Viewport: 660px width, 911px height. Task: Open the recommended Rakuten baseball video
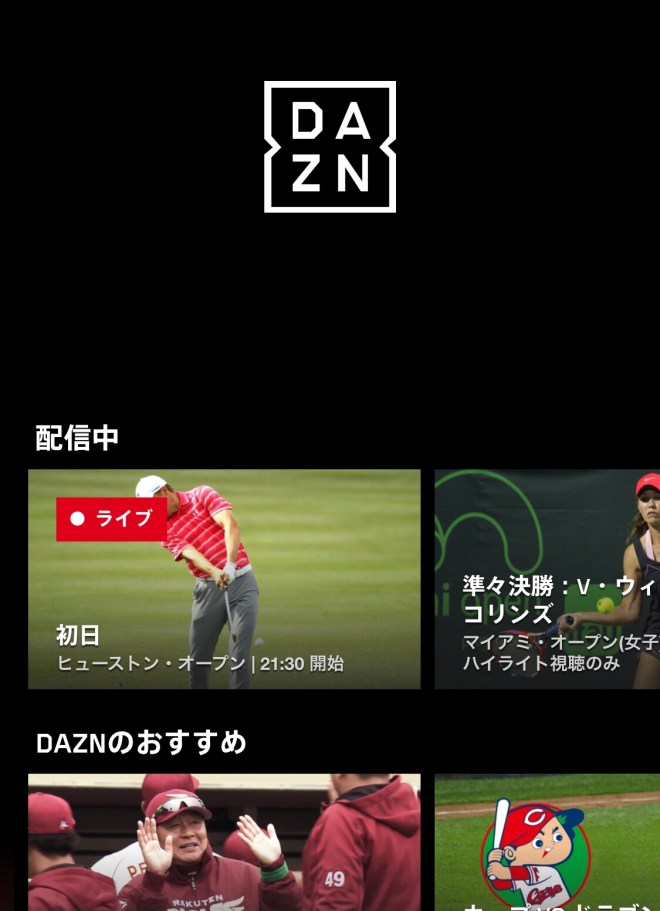(x=224, y=842)
